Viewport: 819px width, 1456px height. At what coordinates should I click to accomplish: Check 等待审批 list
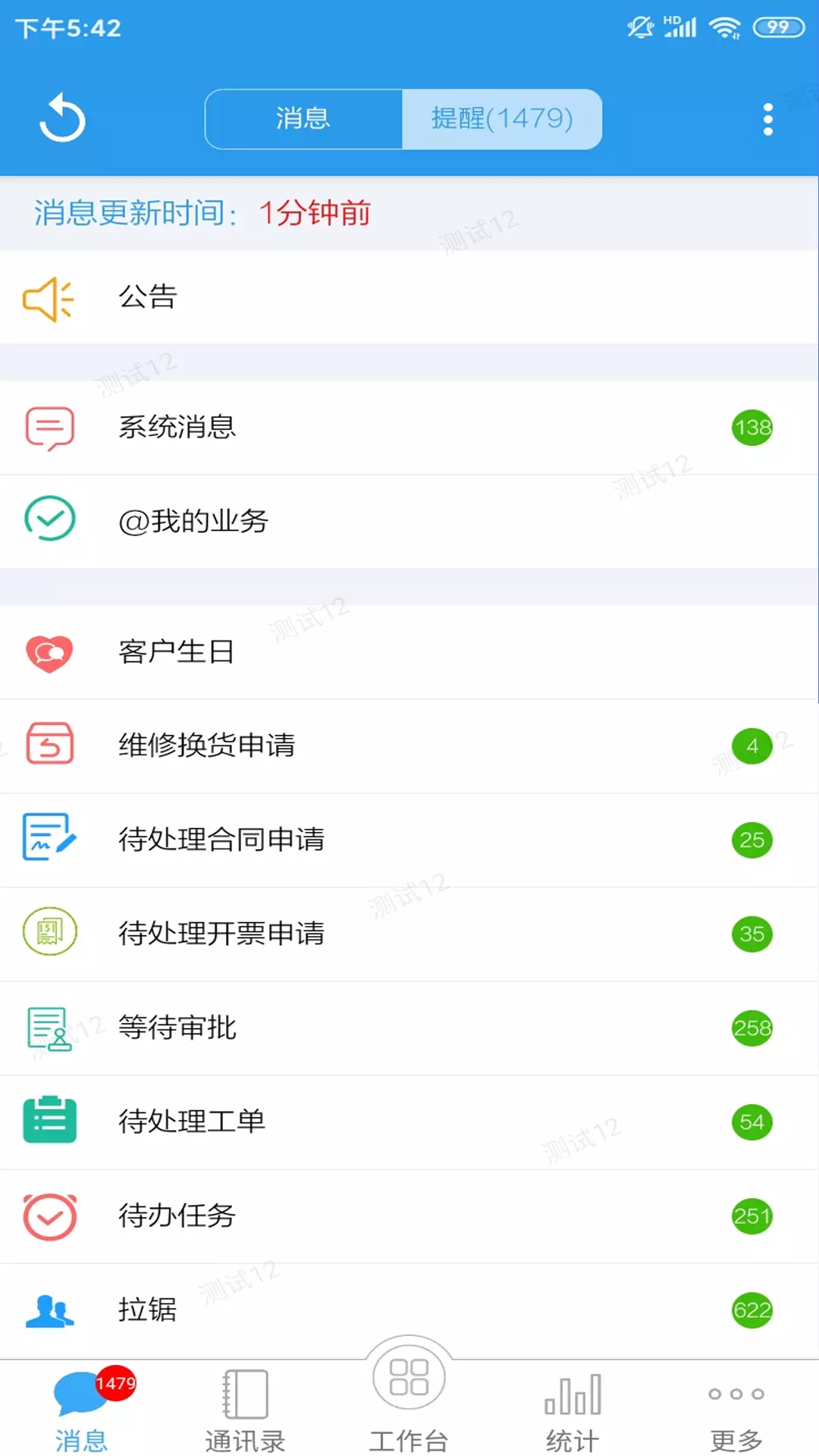(x=409, y=1028)
